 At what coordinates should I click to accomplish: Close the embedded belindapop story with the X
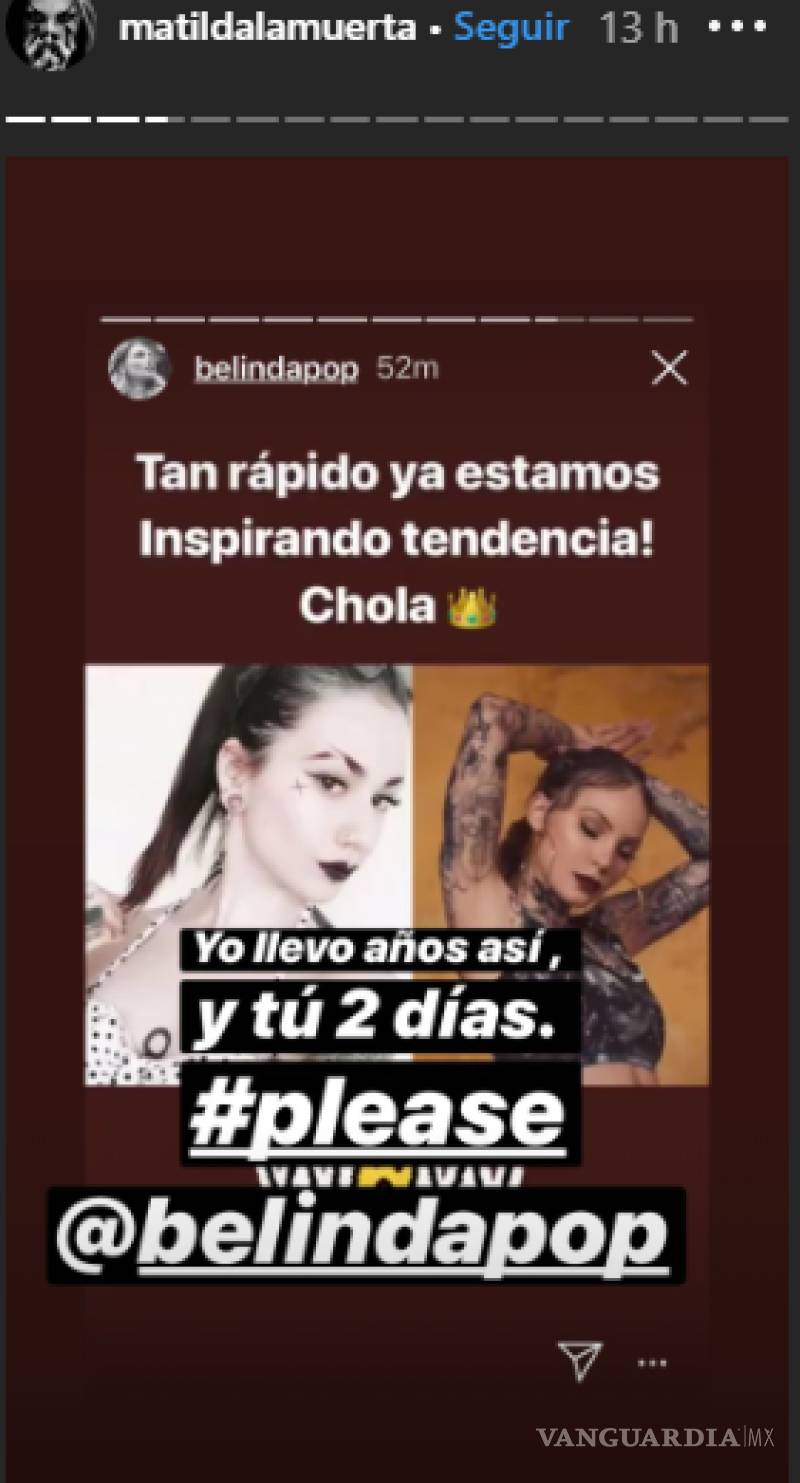[x=669, y=368]
